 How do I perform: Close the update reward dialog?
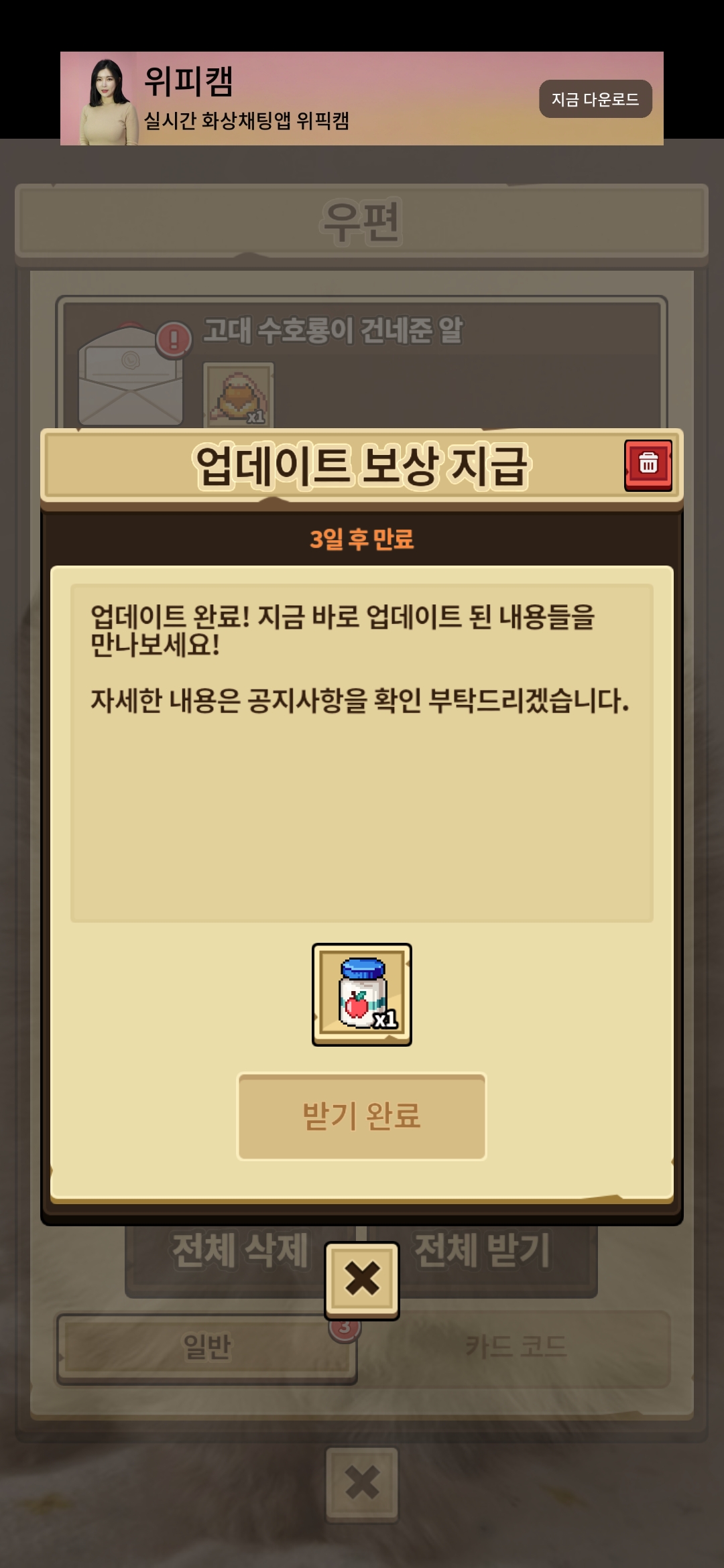point(362,1280)
